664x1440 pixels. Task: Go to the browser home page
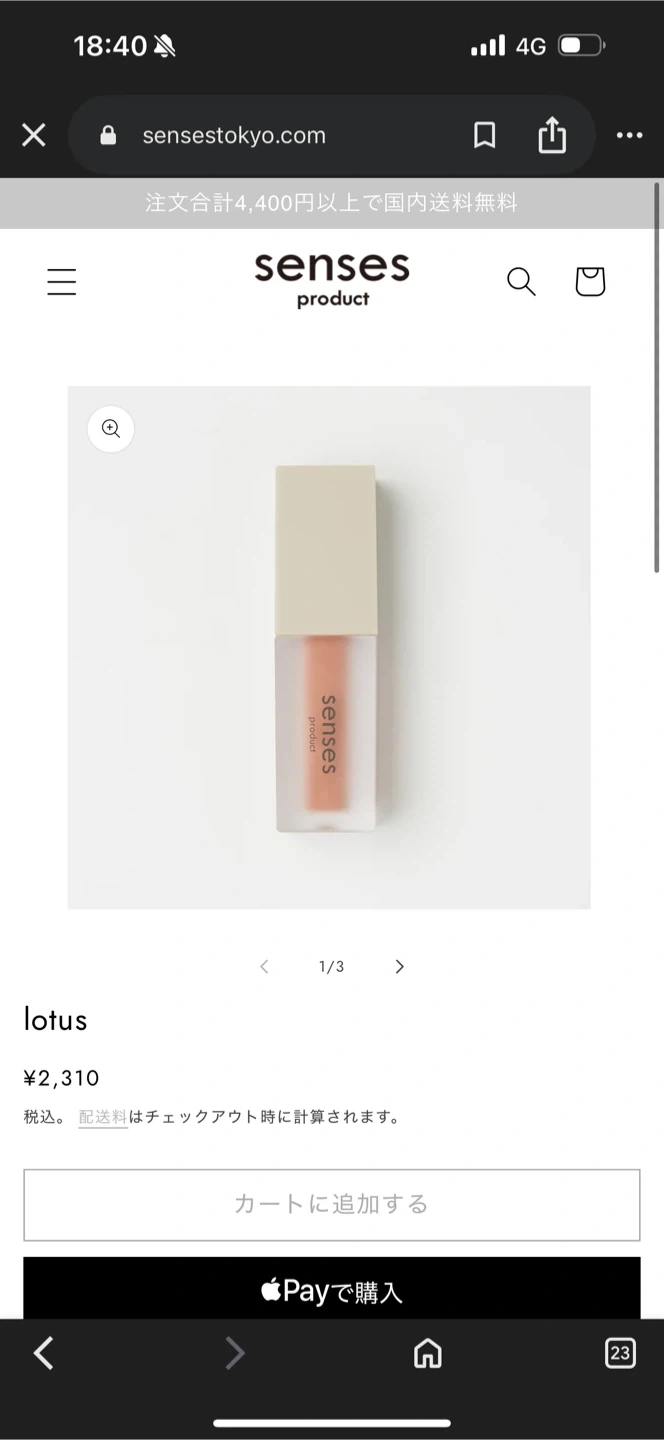coord(428,1354)
